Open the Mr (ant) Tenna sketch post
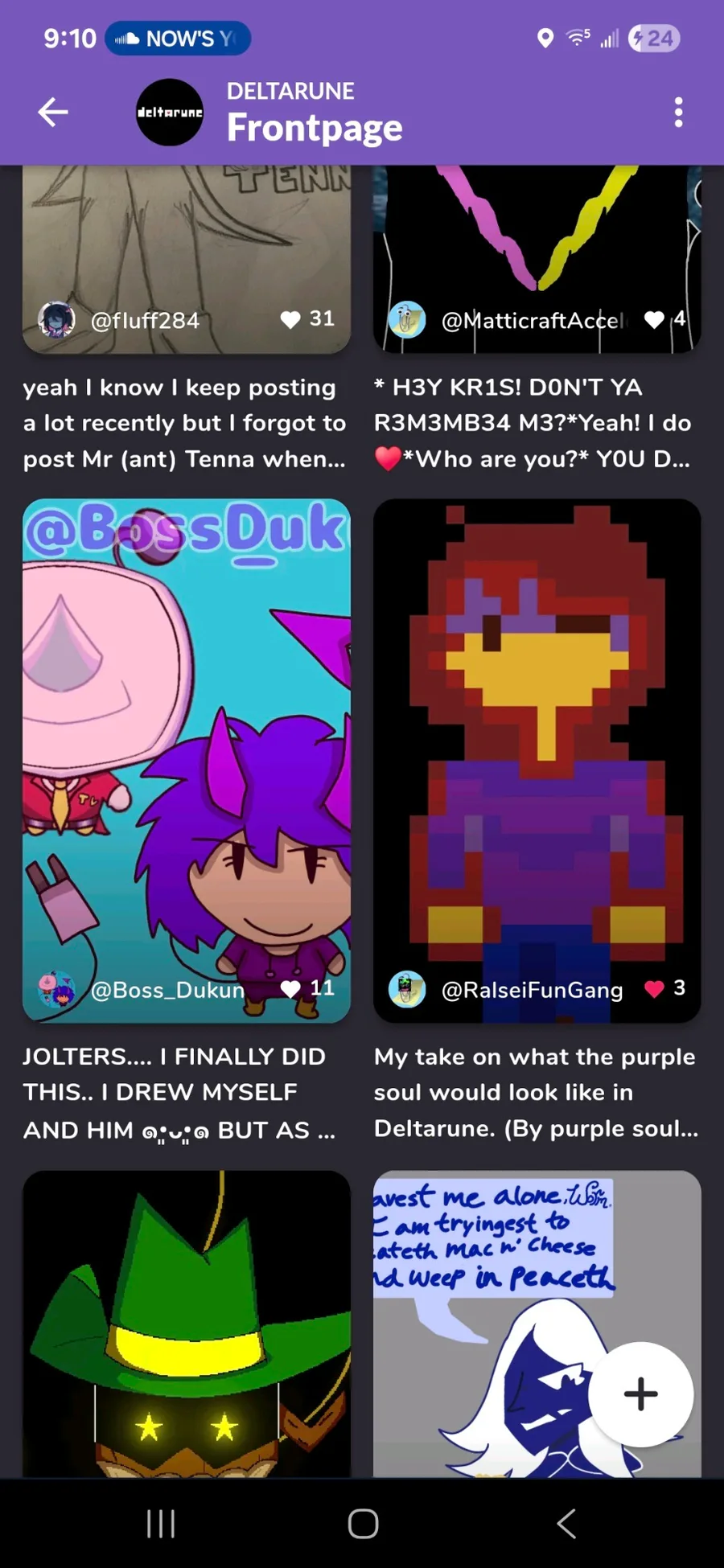The height and width of the screenshot is (1568, 724). click(x=187, y=259)
